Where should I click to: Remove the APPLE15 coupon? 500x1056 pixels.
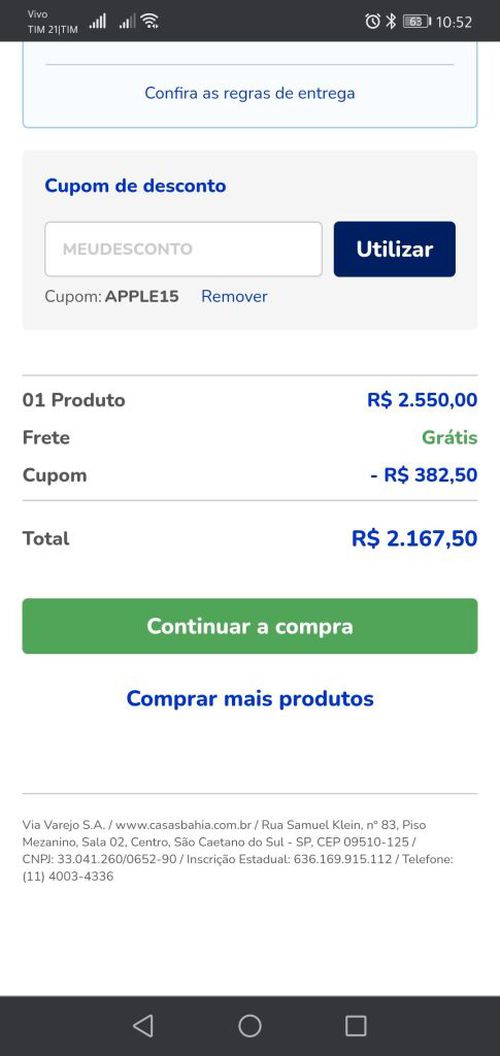(x=234, y=296)
